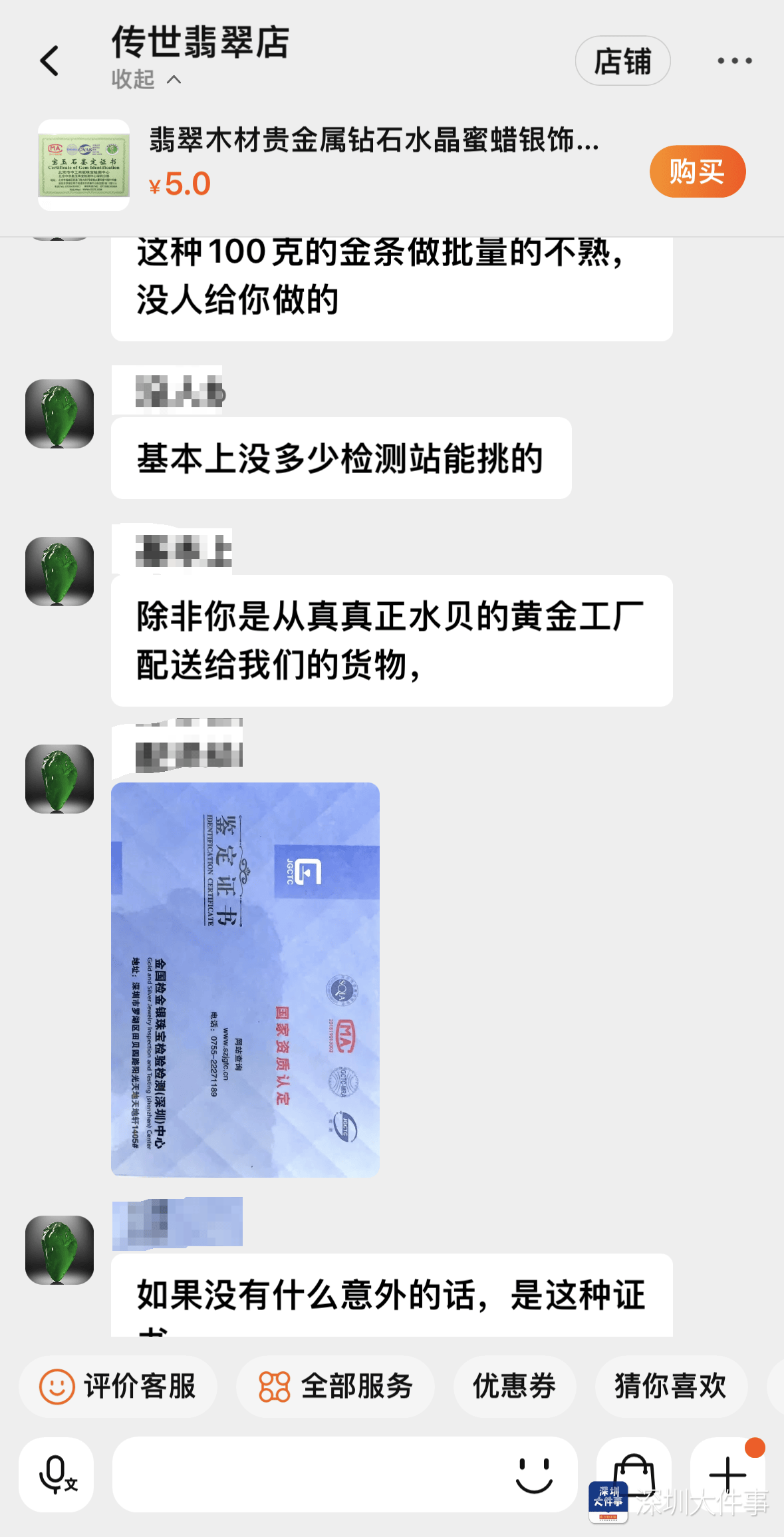
Task: View the 鉴定证书 certificate image in the chat
Action: pyautogui.click(x=245, y=979)
